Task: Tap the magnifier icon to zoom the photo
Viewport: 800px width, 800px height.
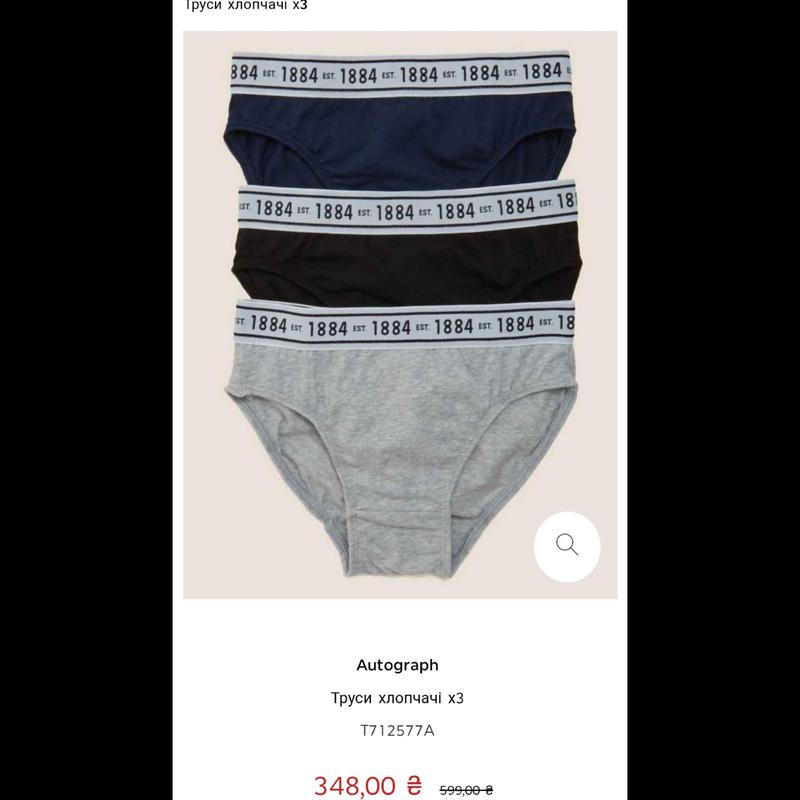Action: pos(567,545)
